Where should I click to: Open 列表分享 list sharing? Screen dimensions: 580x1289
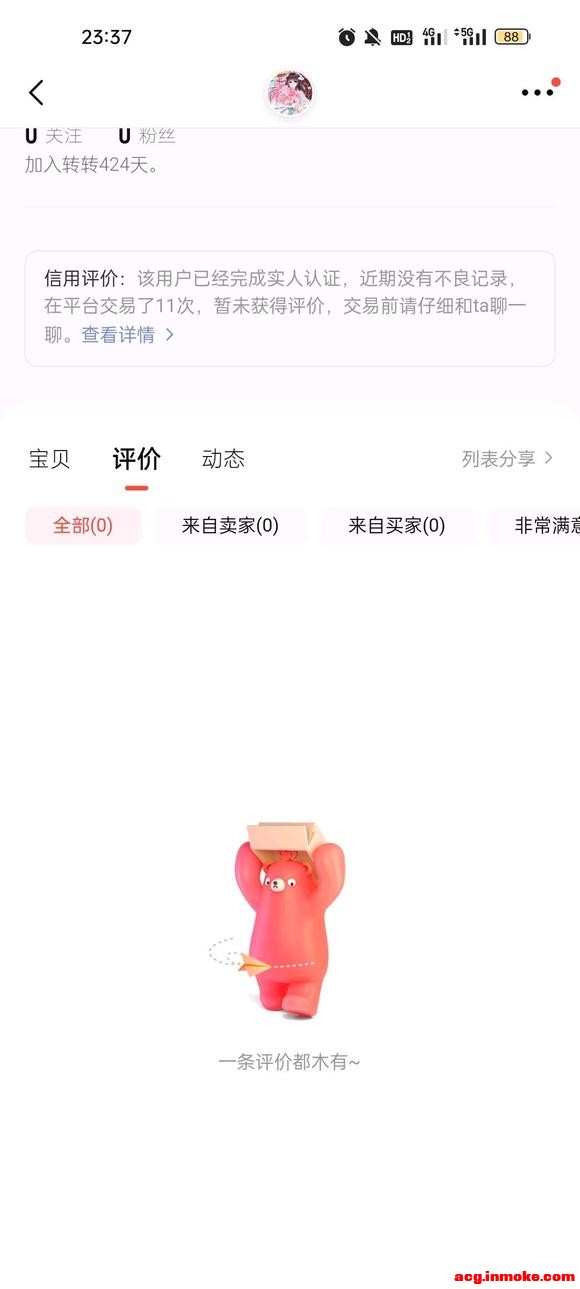pyautogui.click(x=507, y=459)
